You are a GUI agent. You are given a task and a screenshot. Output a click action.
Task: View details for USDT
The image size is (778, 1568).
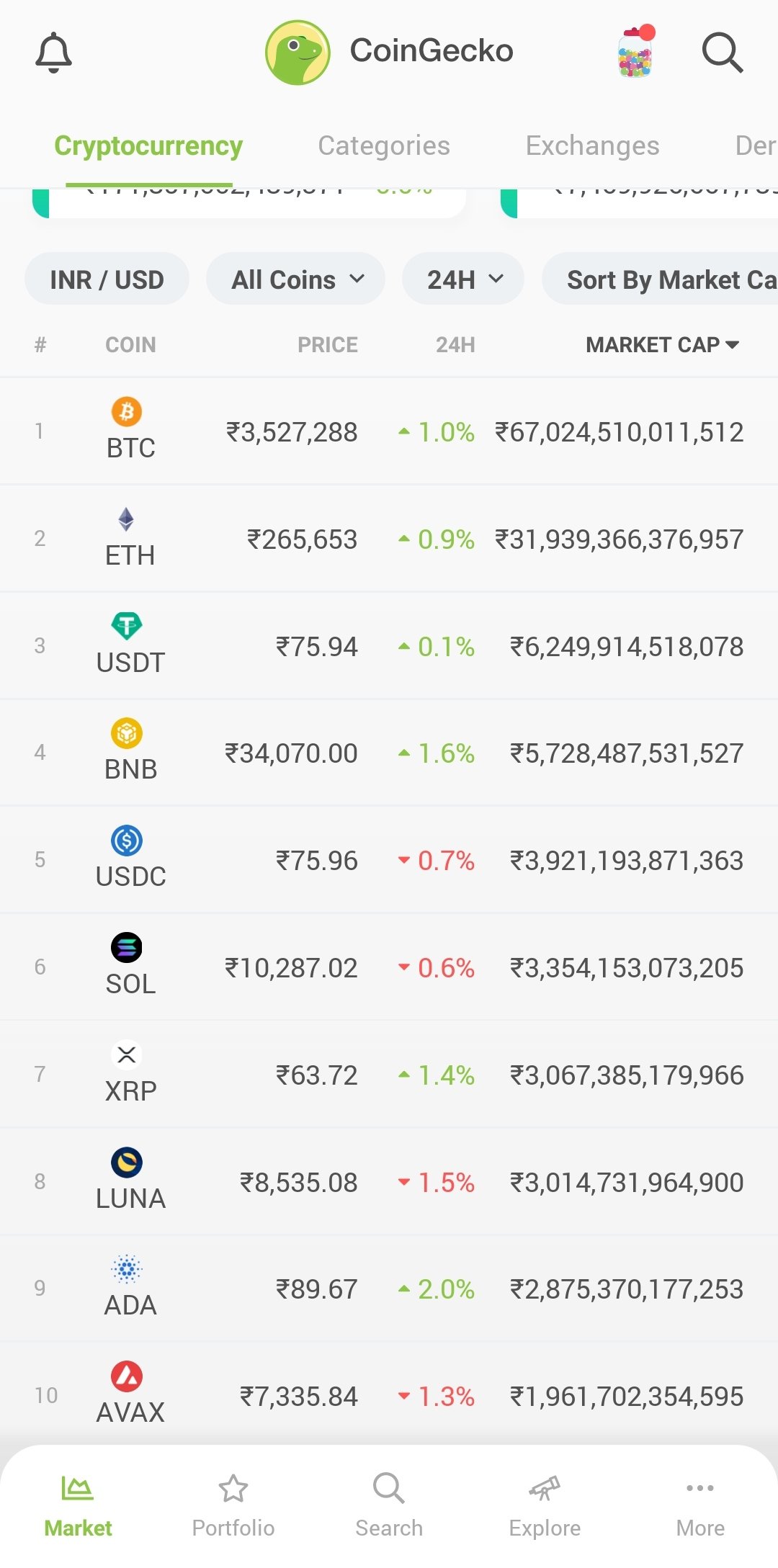[389, 645]
